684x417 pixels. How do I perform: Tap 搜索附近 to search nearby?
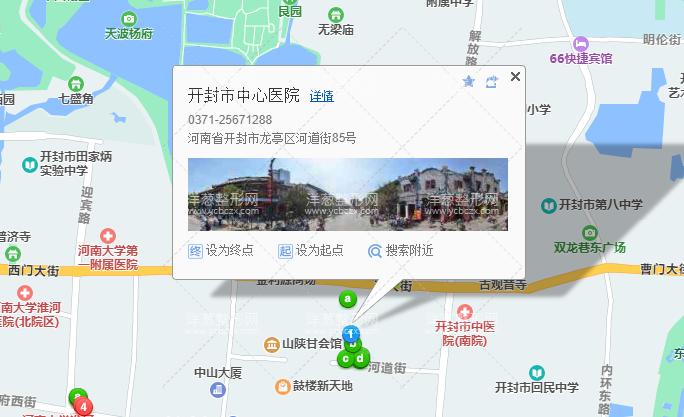401,251
